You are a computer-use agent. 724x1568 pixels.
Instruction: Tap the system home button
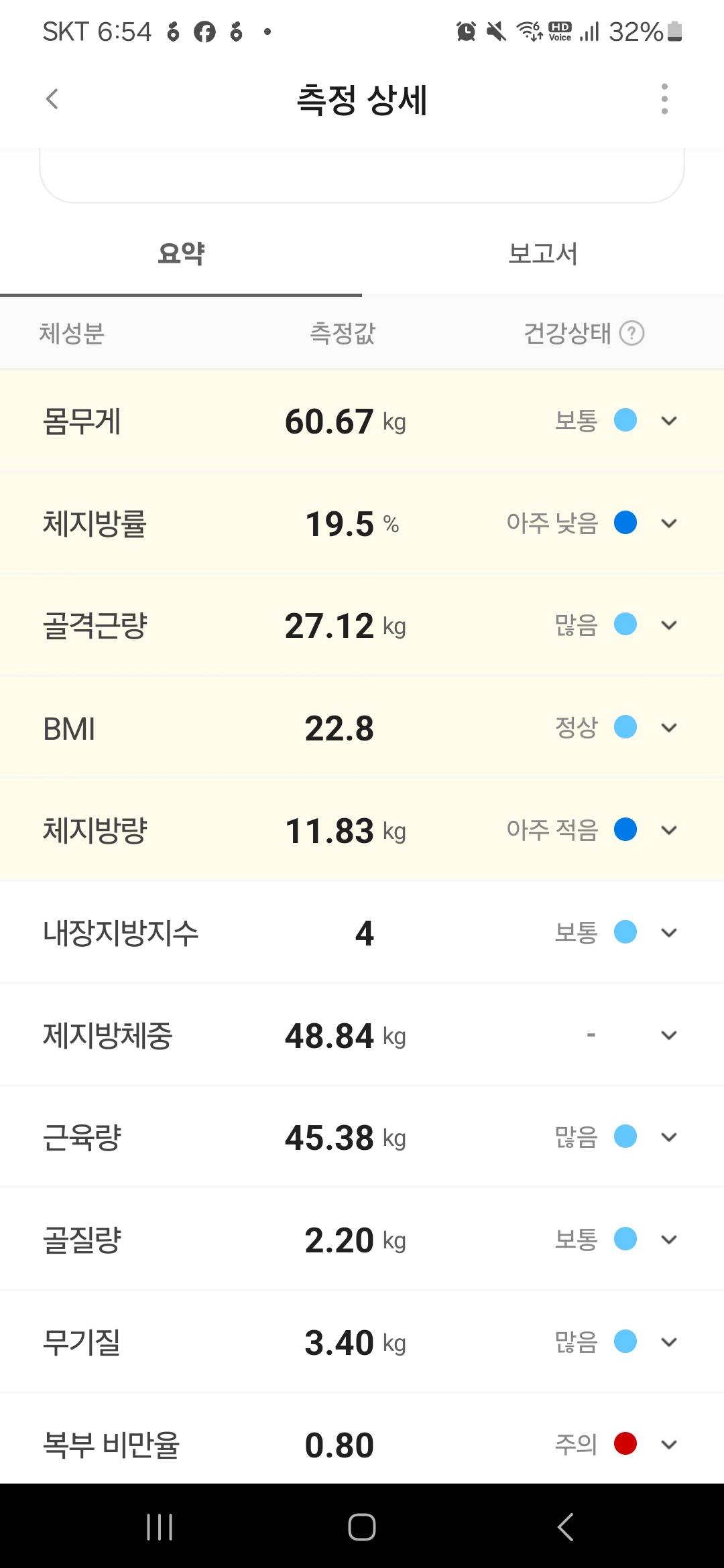362,1527
